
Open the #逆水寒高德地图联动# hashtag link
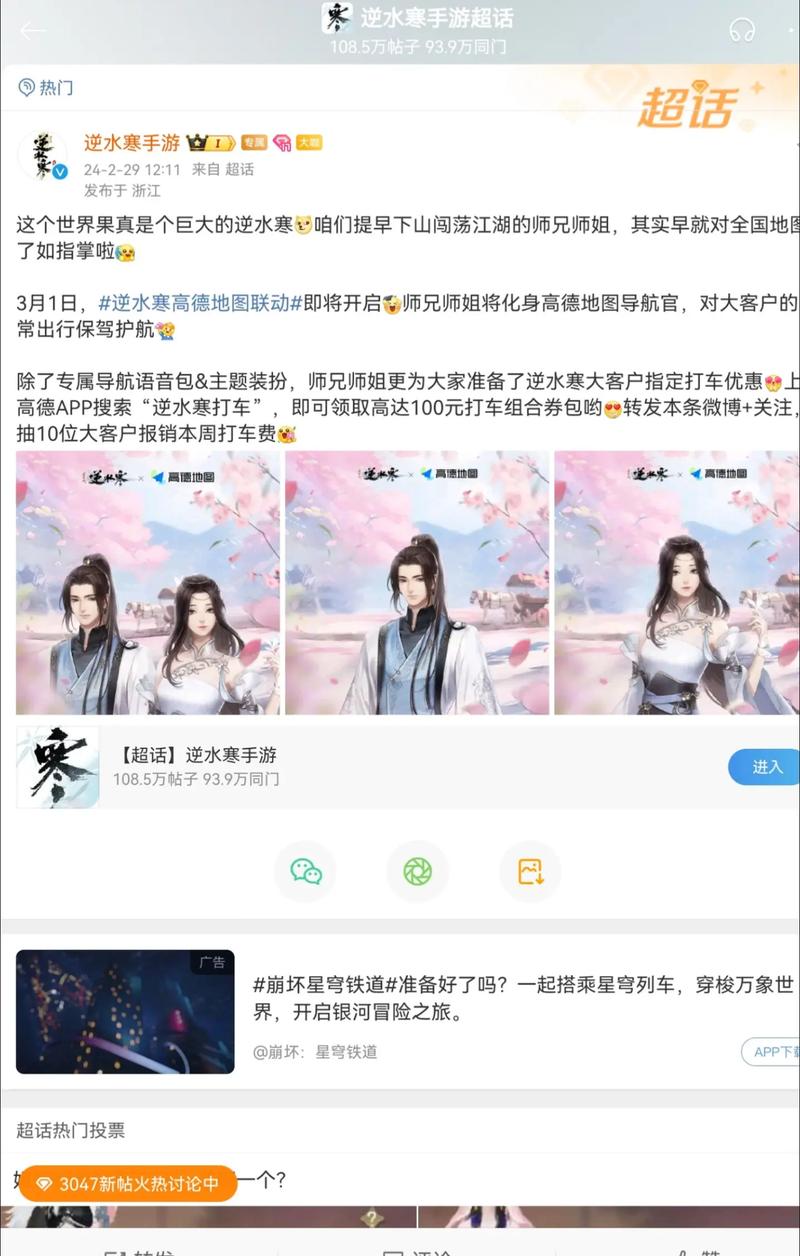click(200, 303)
